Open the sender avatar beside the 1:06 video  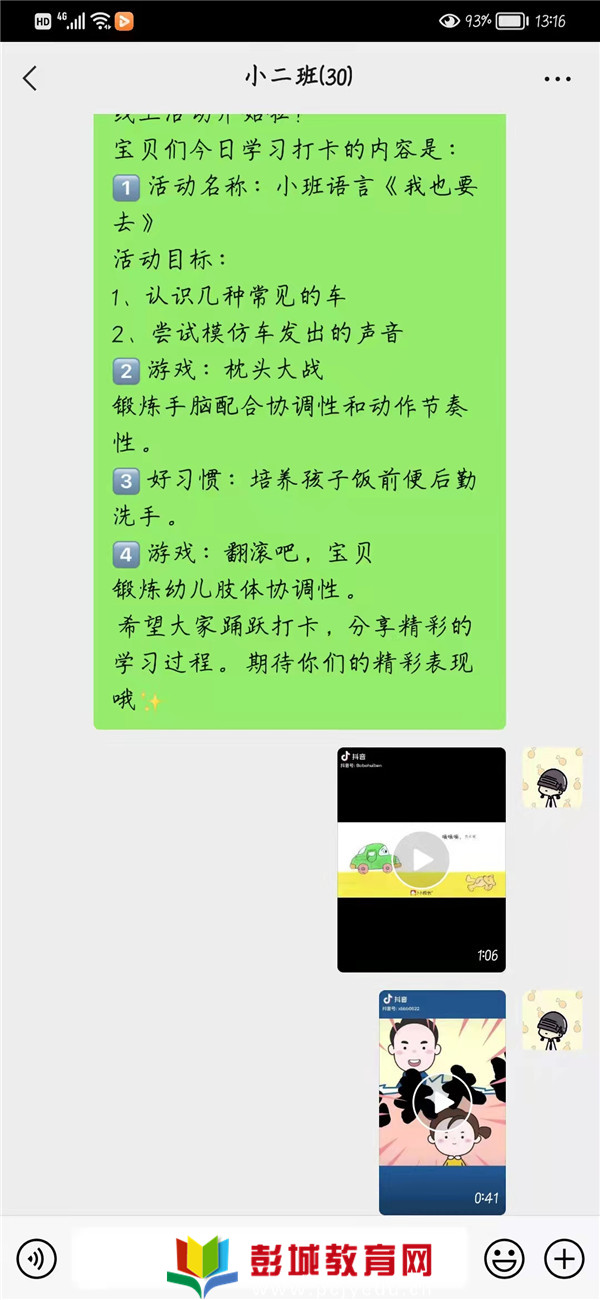click(x=552, y=777)
